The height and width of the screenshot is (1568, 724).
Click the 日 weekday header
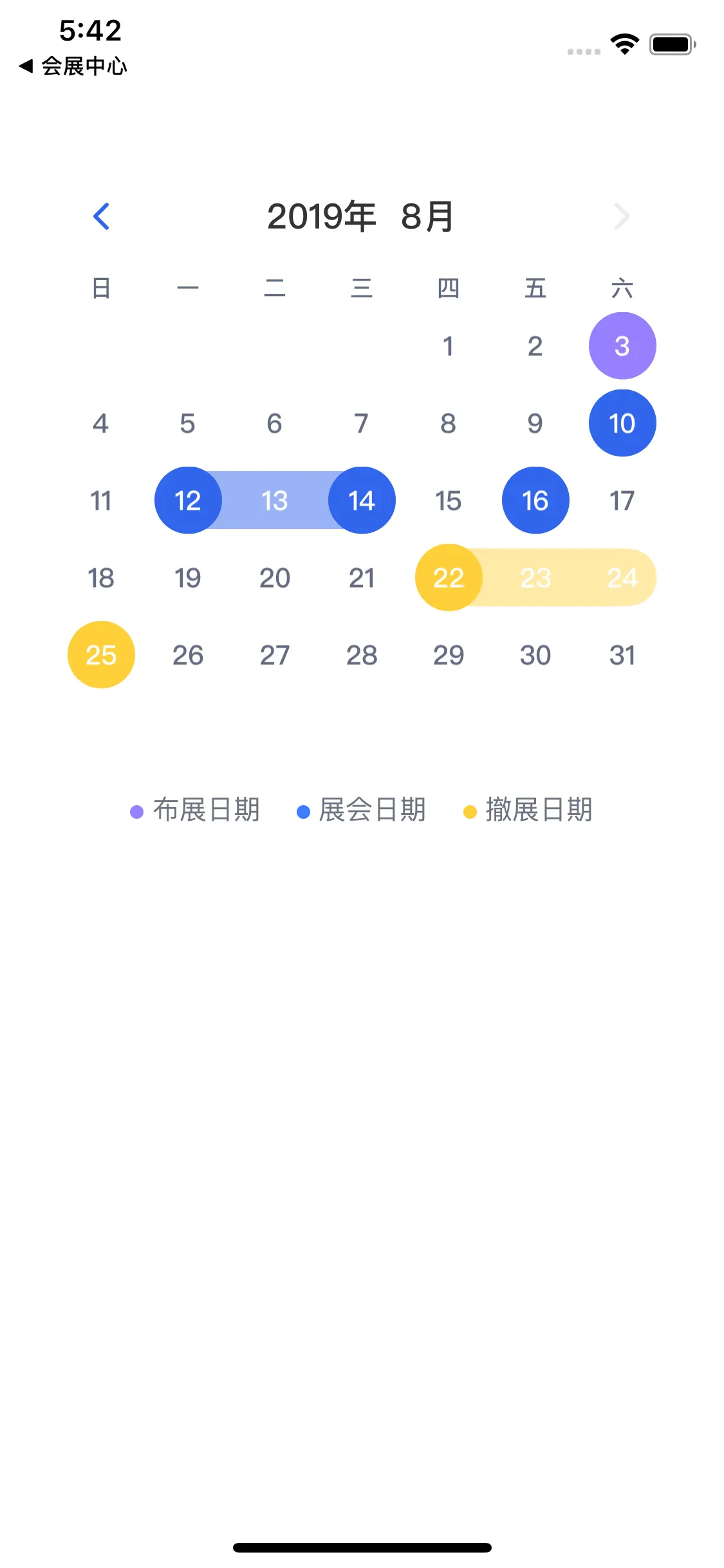[100, 288]
